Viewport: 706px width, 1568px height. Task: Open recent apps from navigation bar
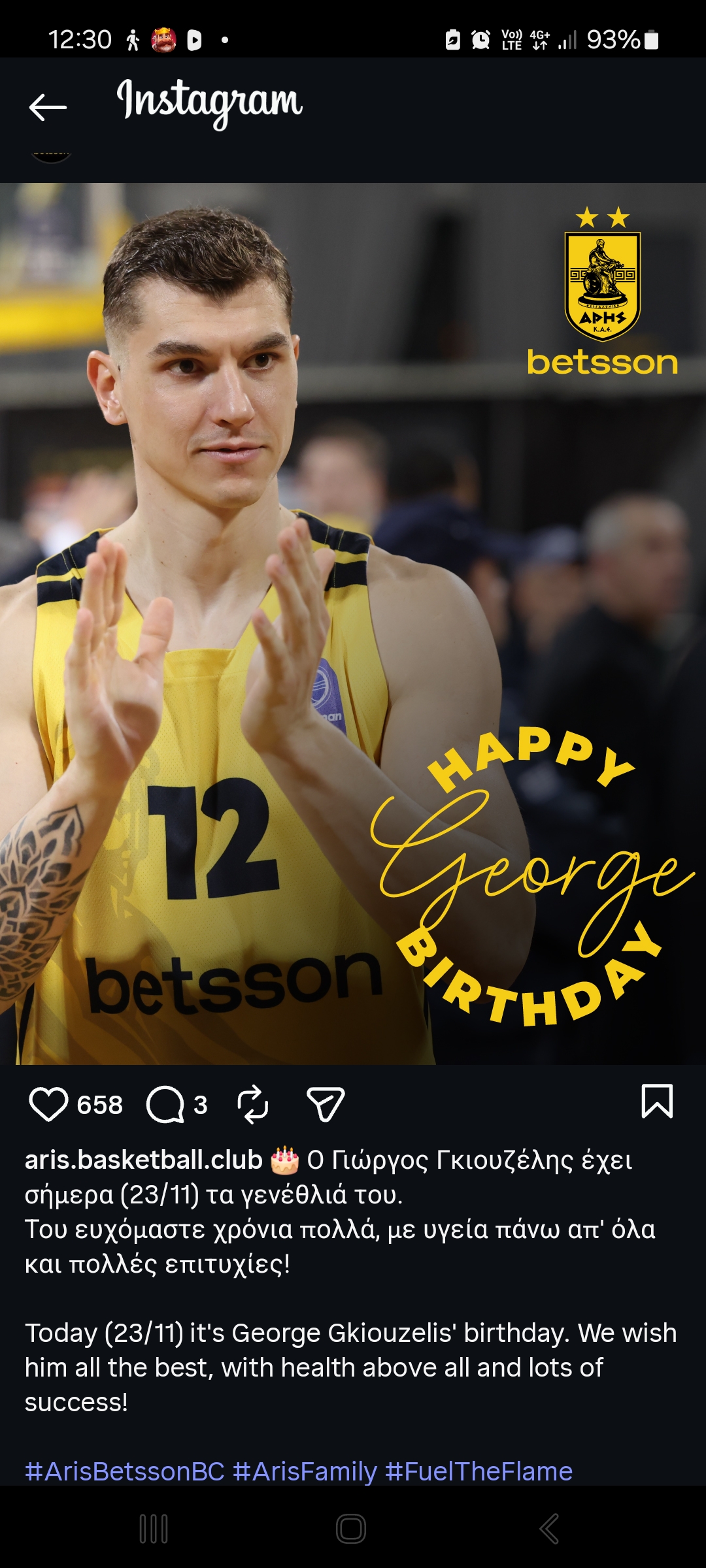(x=154, y=1529)
